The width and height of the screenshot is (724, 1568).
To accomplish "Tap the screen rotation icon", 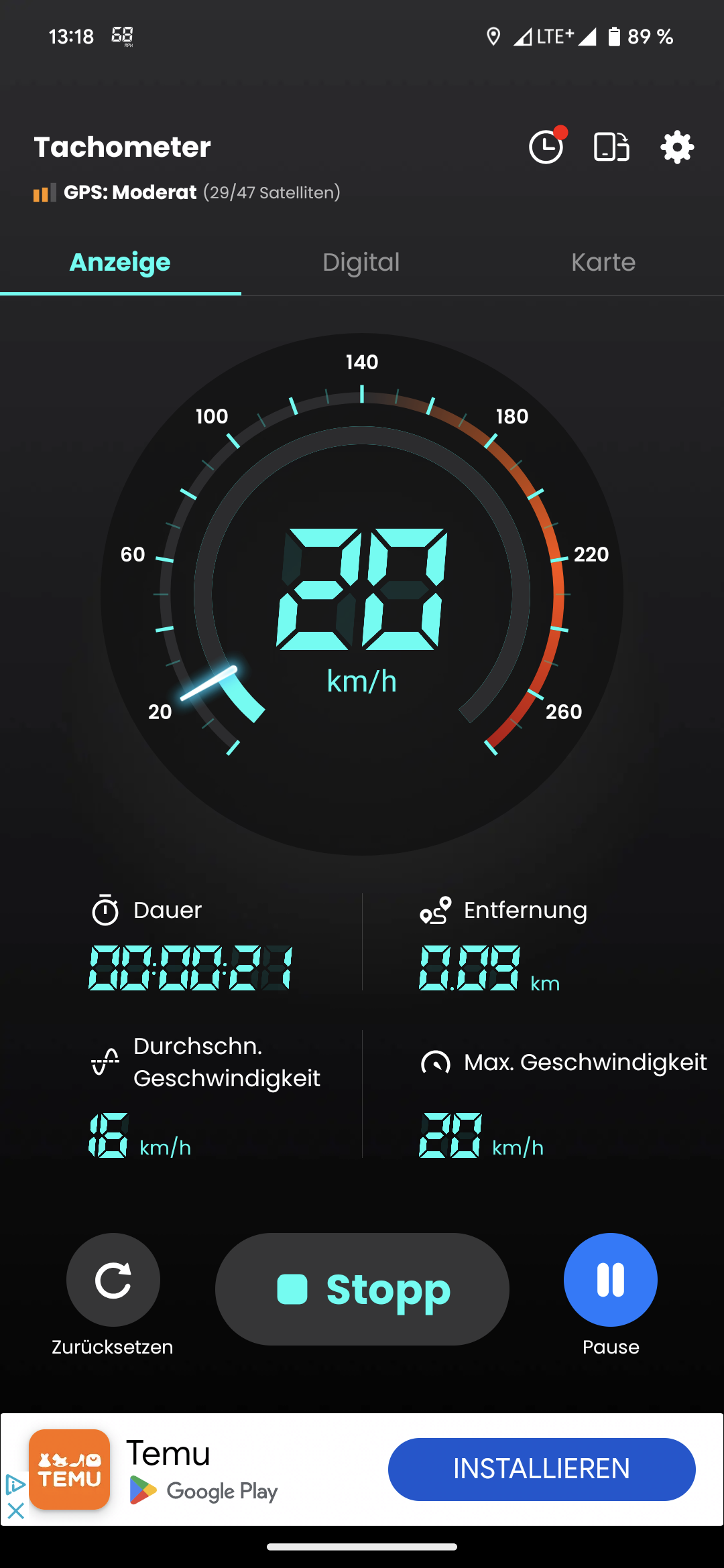I will (x=611, y=147).
